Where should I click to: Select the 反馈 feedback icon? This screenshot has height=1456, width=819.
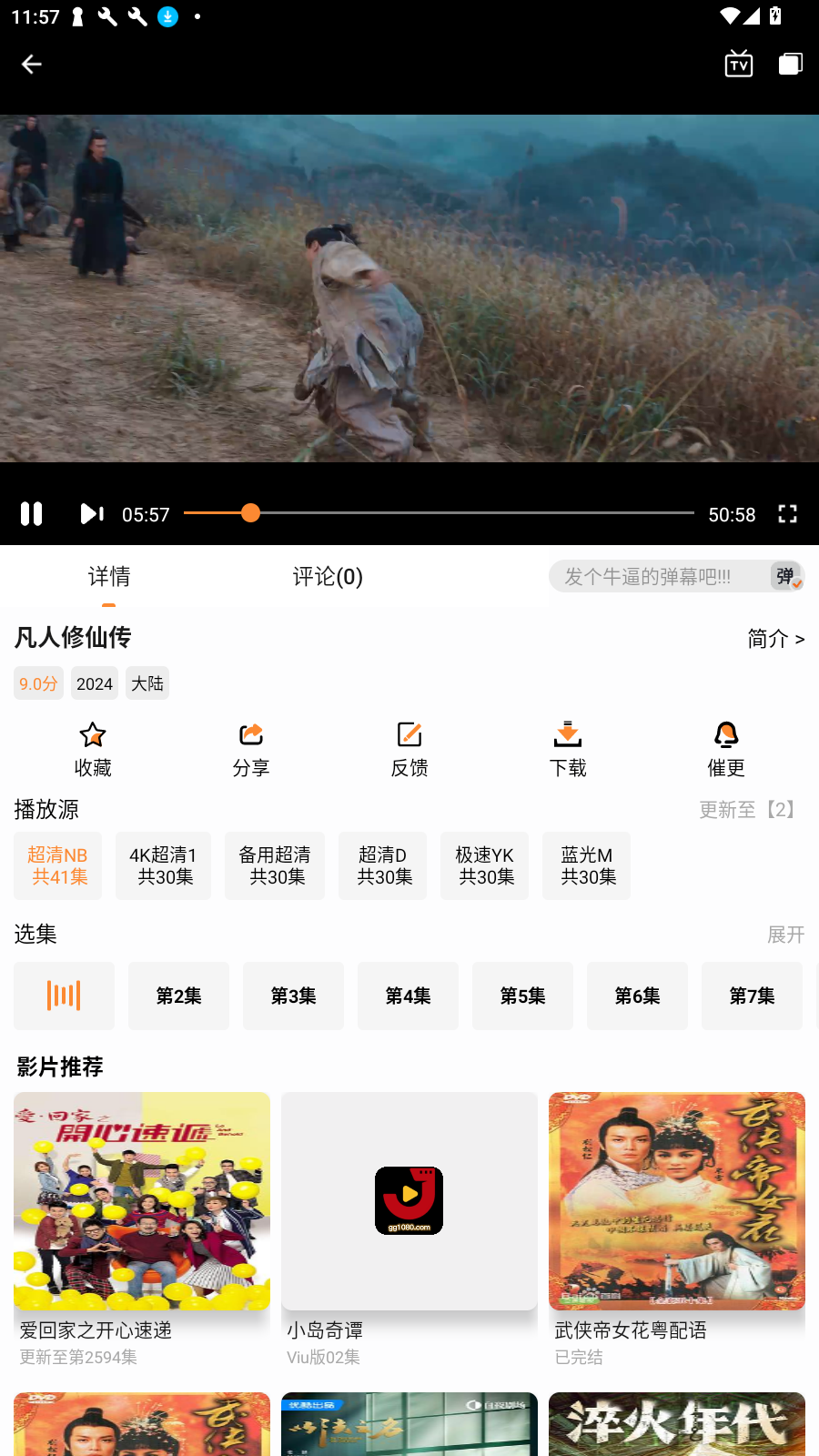point(409,748)
